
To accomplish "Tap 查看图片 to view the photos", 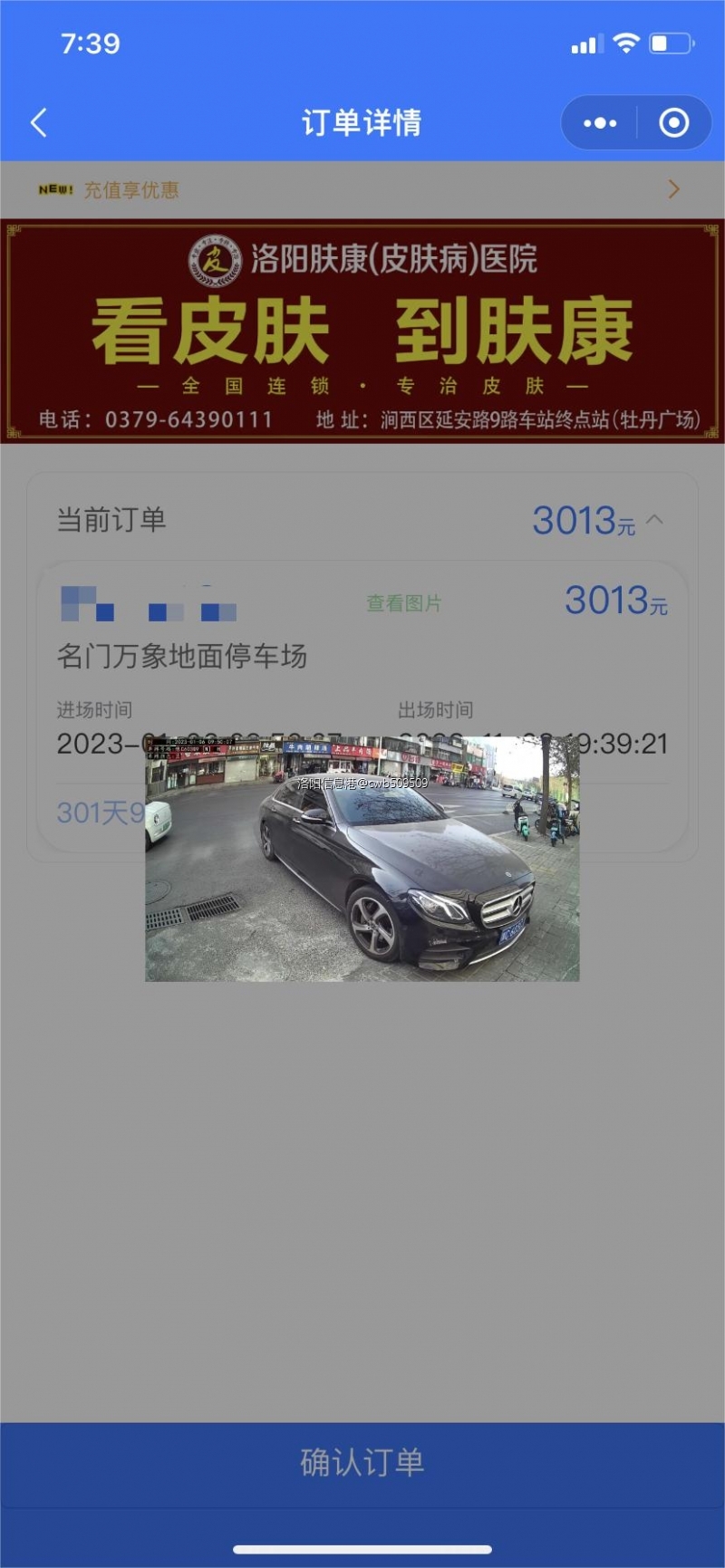I will 404,603.
